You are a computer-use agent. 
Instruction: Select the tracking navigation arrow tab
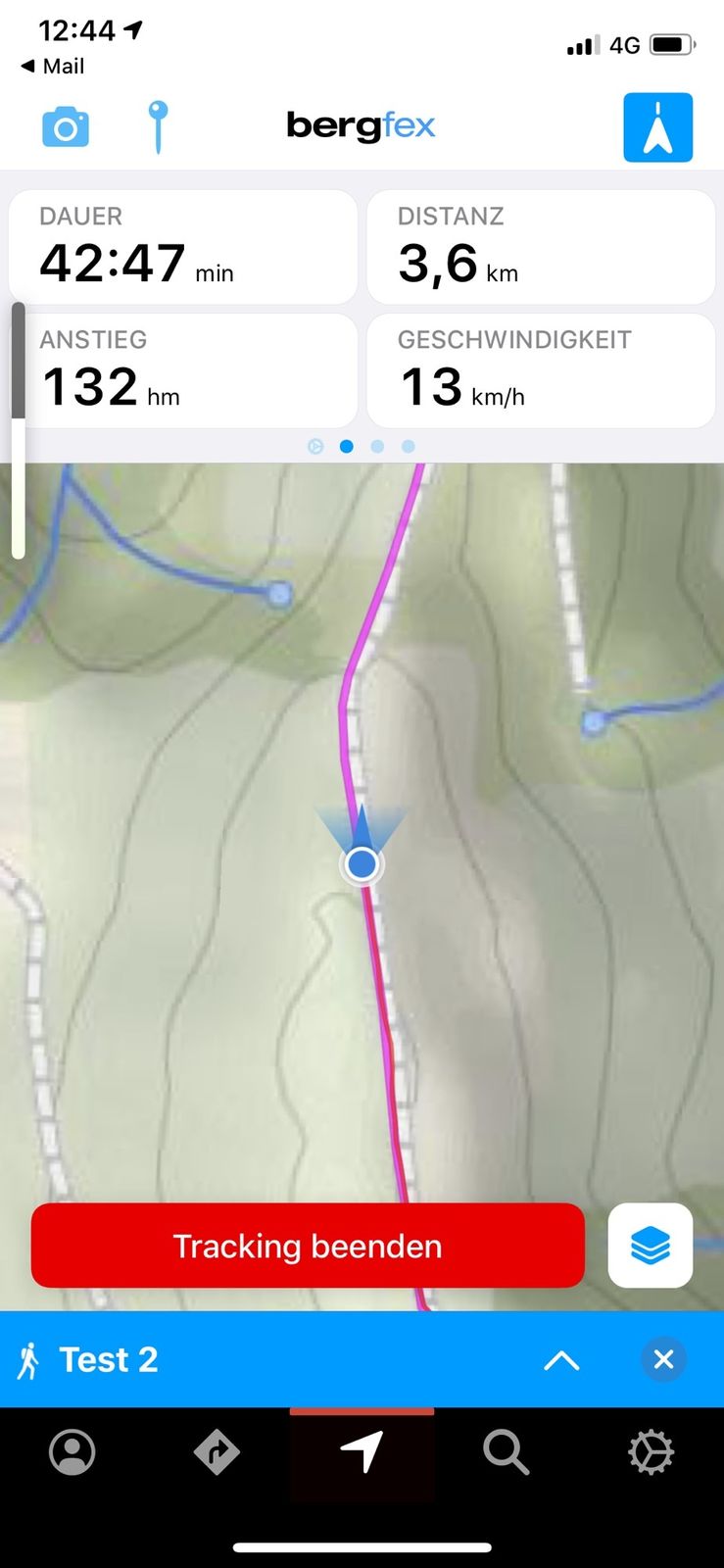[x=362, y=1452]
